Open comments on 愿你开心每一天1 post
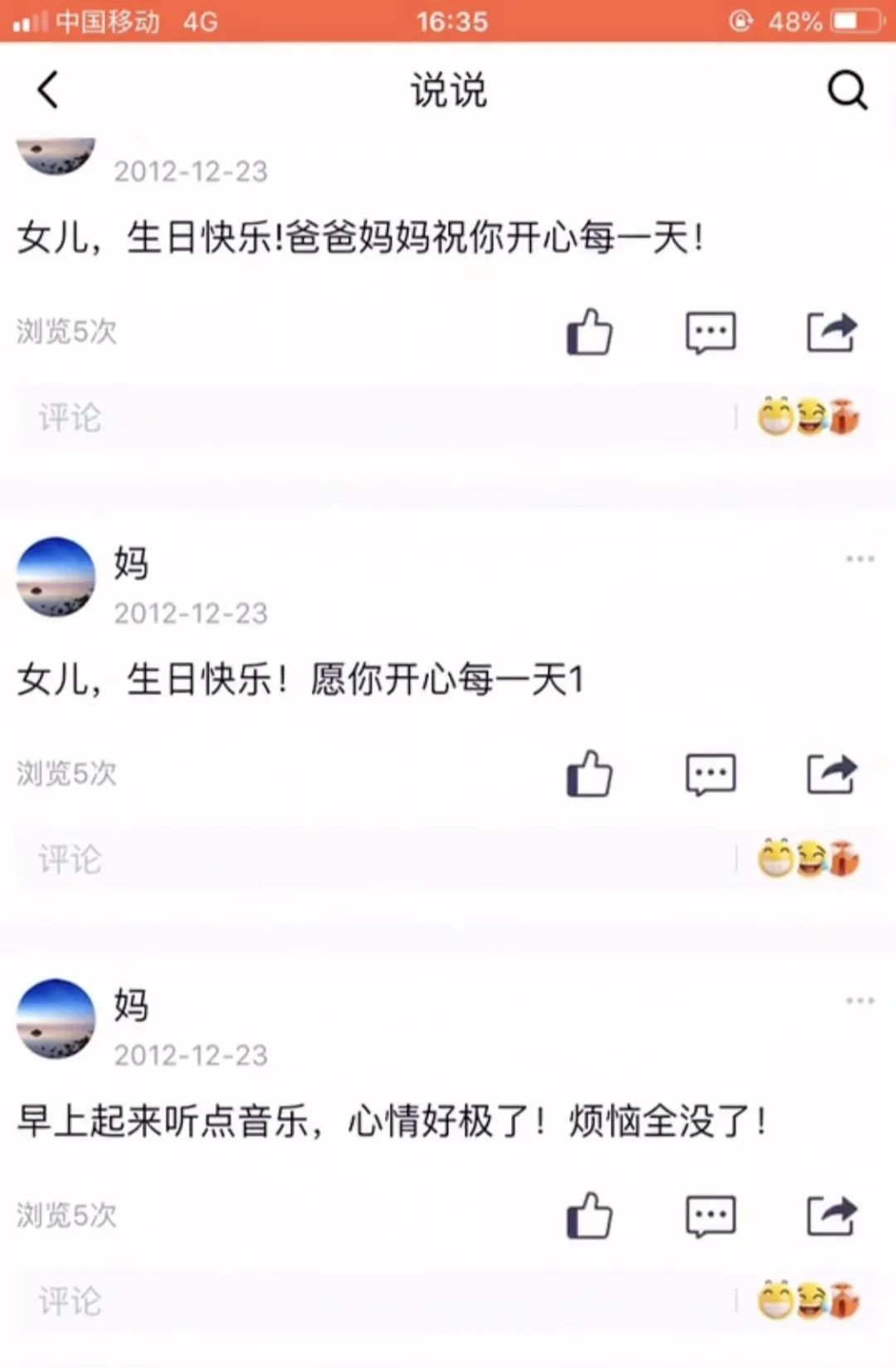 pos(710,774)
